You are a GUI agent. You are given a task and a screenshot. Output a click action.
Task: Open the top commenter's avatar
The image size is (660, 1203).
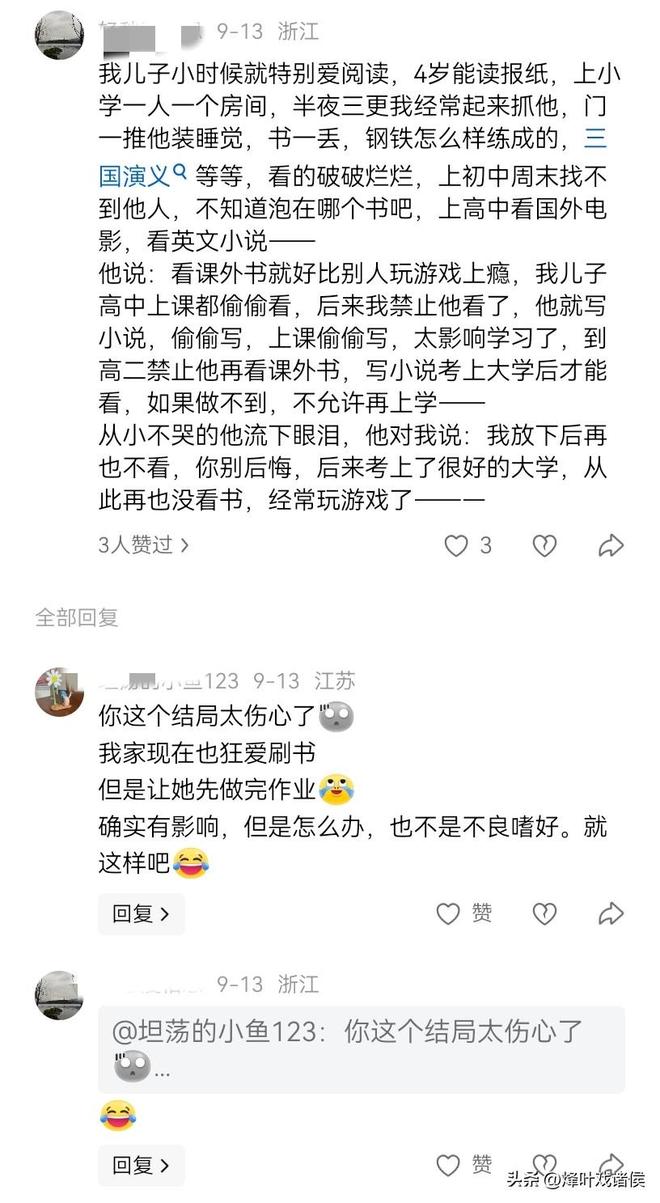pos(59,35)
